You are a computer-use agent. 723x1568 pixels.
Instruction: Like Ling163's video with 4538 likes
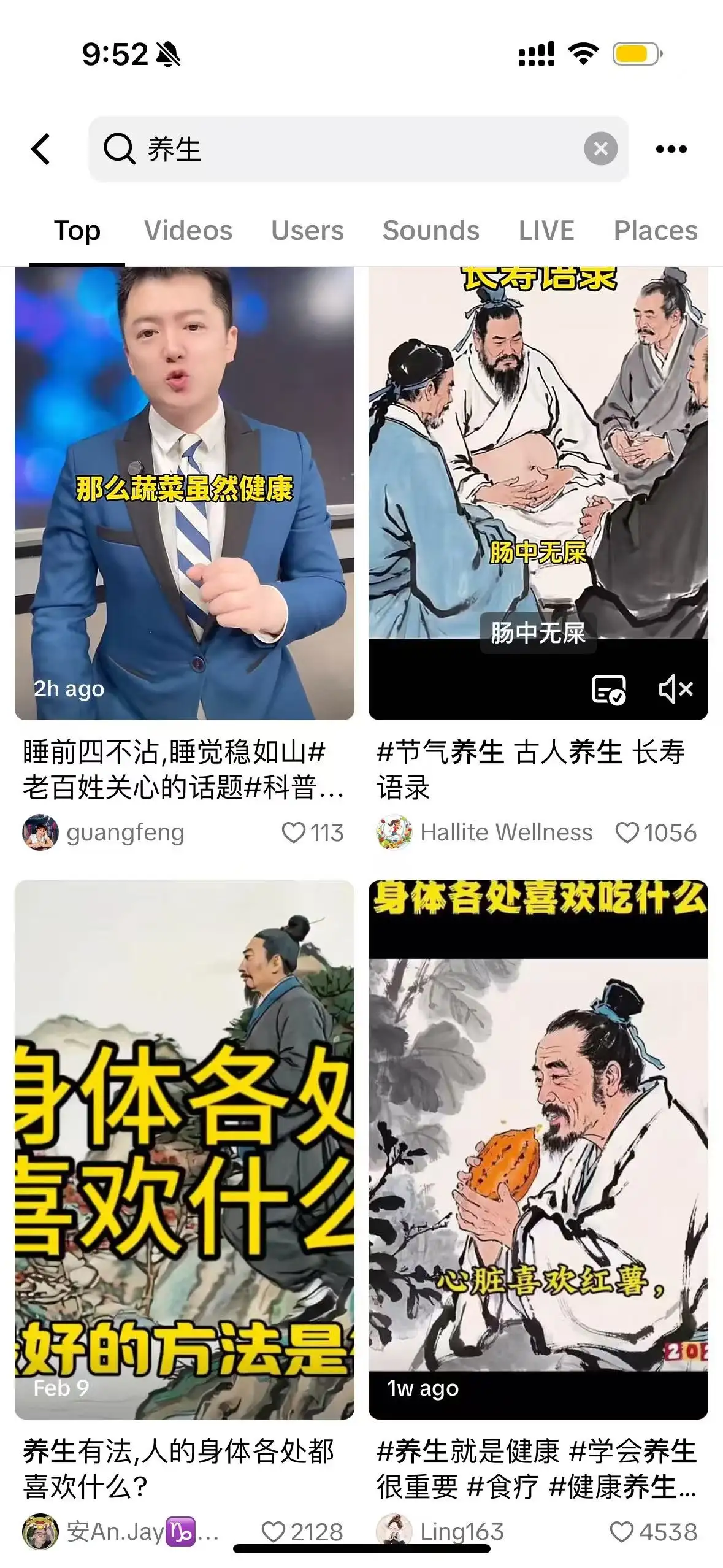(621, 1532)
